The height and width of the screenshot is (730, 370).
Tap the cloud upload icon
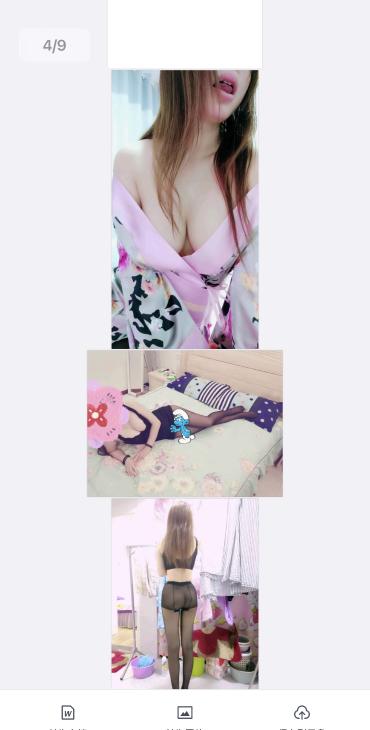click(x=302, y=712)
